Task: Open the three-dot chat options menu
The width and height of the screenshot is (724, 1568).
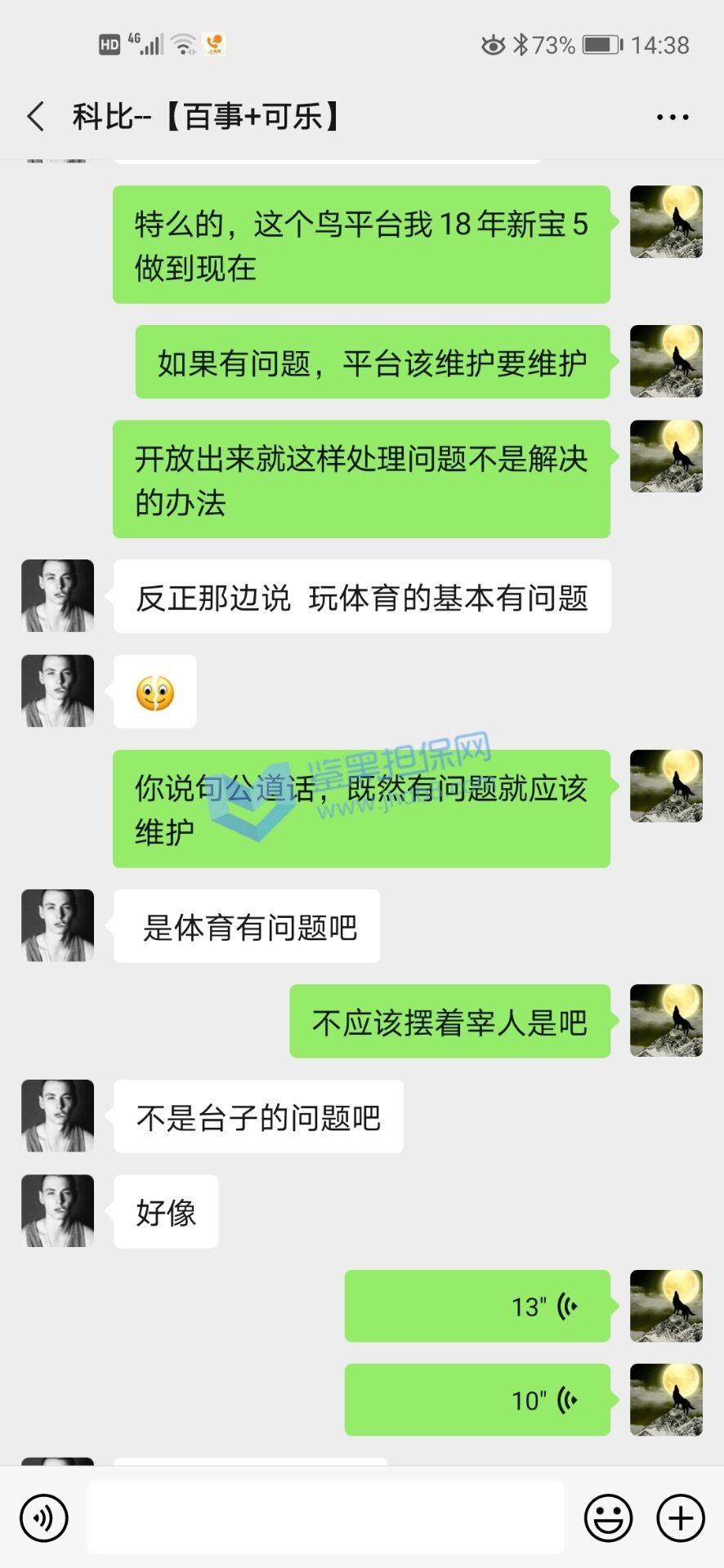Action: (x=673, y=118)
